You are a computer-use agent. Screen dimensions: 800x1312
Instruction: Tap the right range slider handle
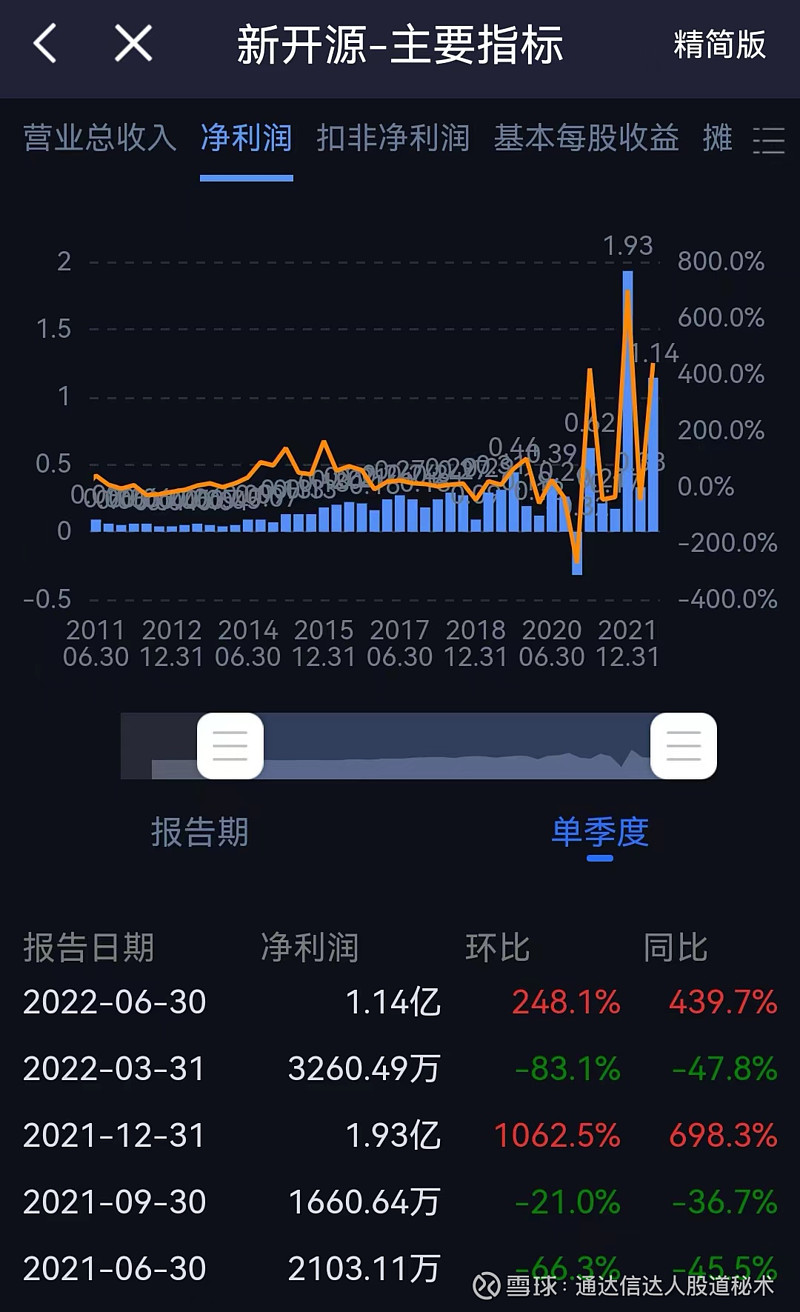[684, 746]
